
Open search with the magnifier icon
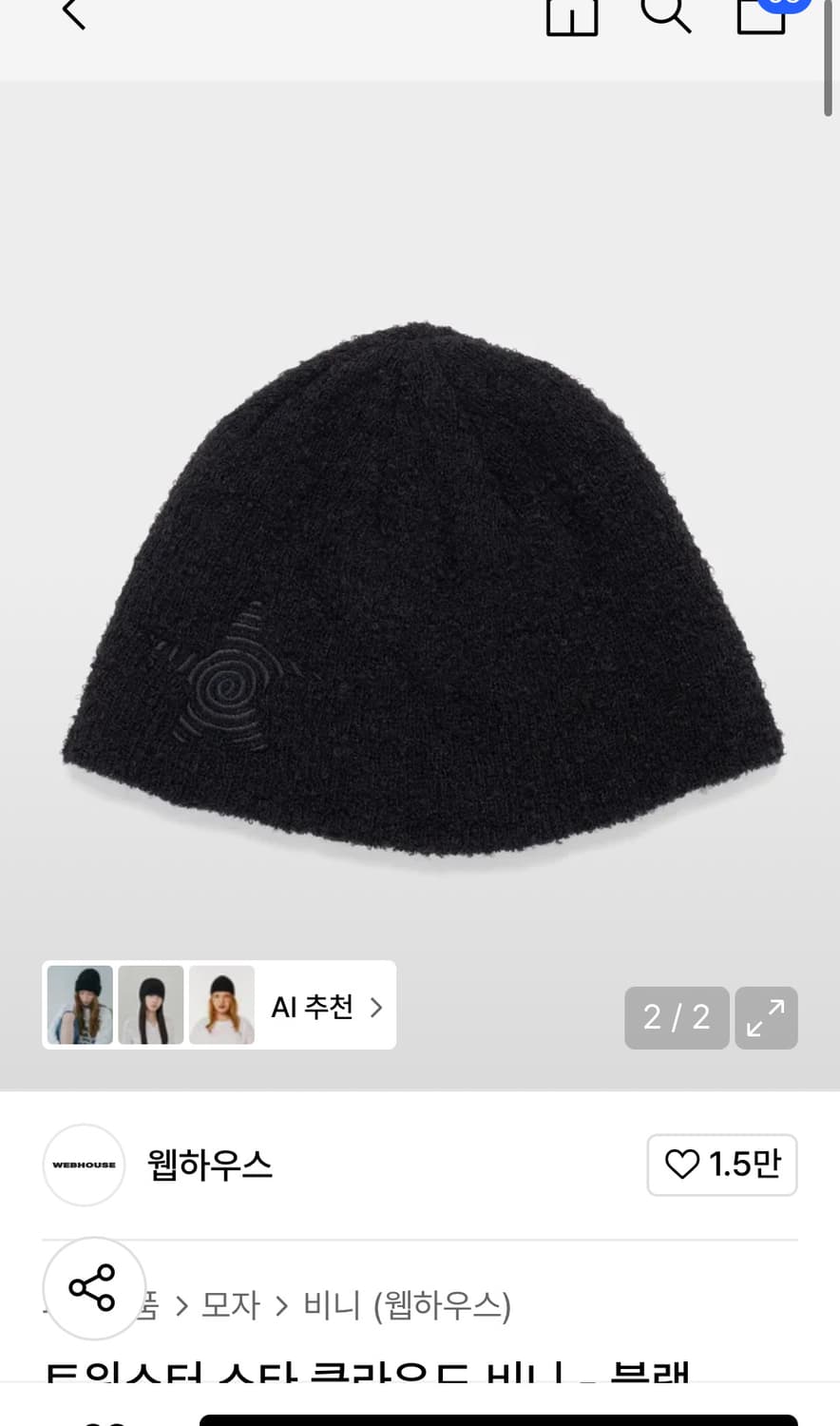pos(665,13)
